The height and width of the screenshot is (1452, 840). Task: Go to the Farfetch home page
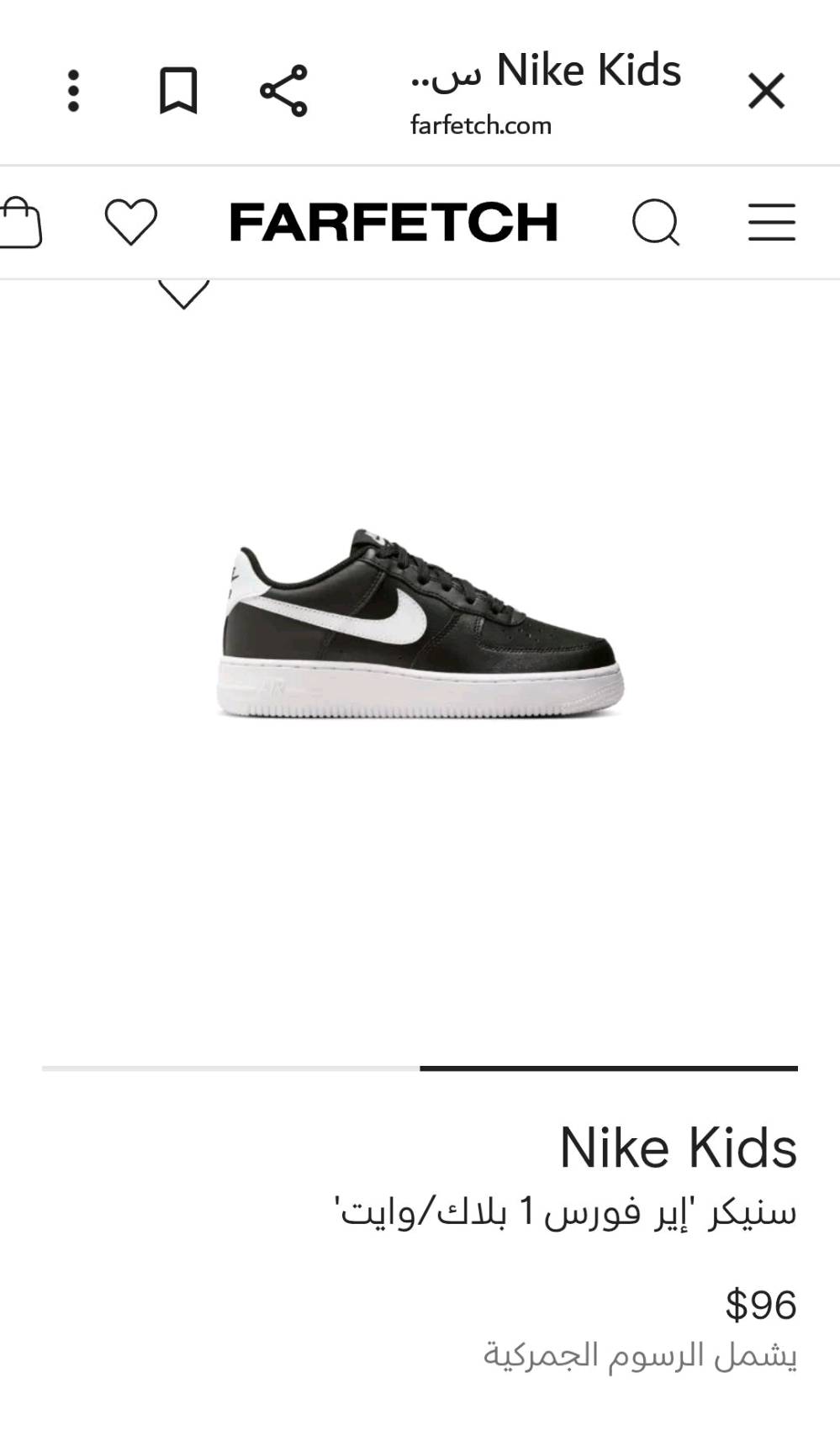point(394,222)
